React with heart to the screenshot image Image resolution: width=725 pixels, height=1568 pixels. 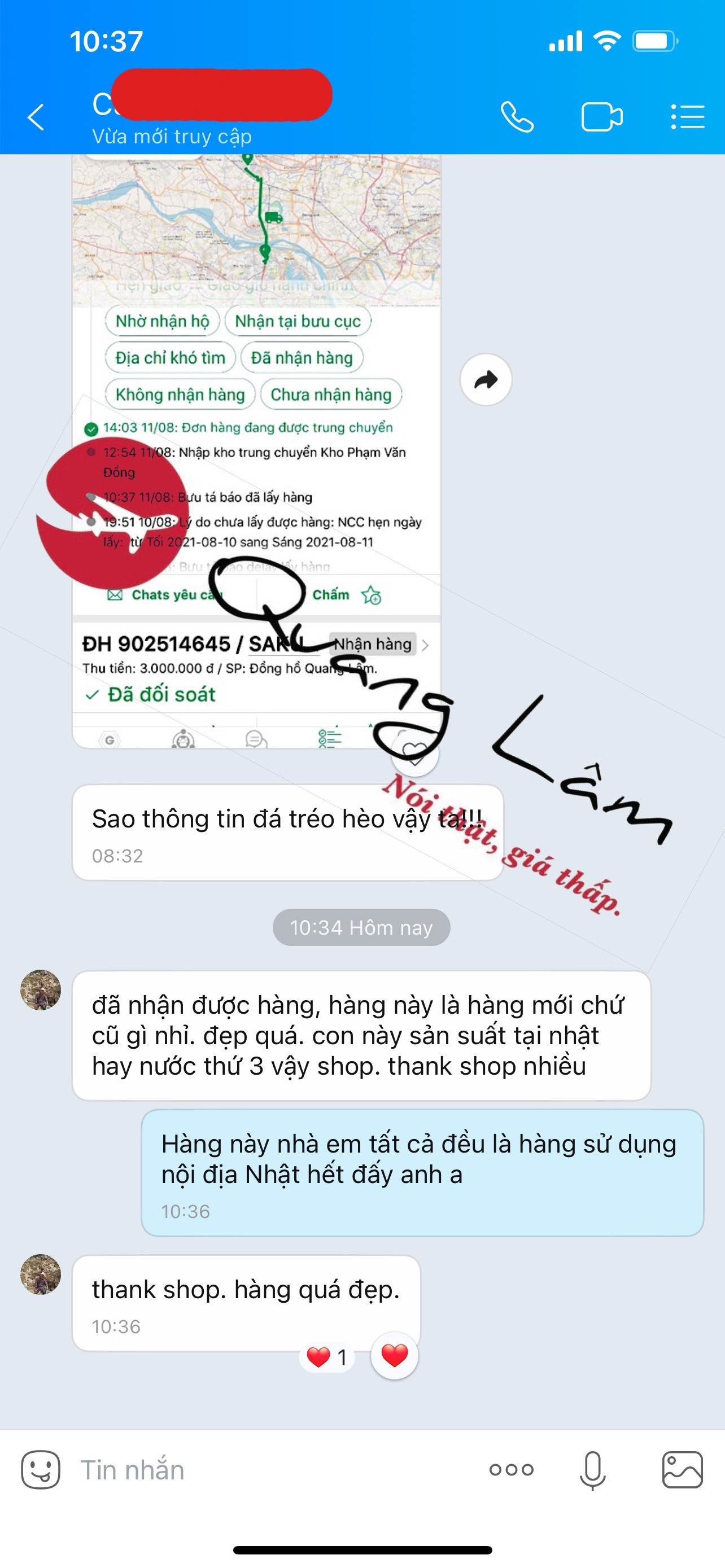coord(414,752)
